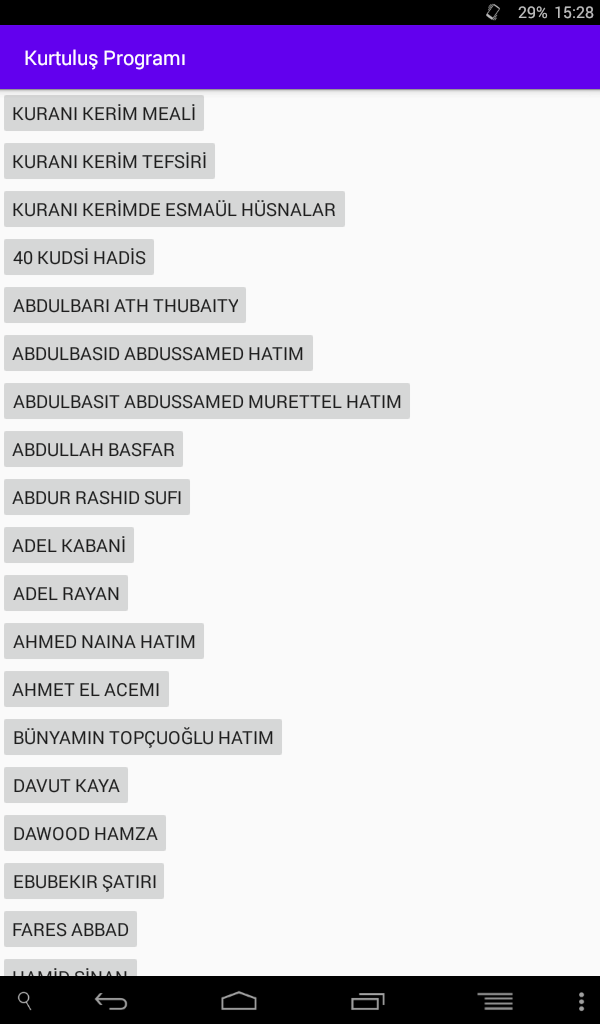Tap DAVUT KAYA button
This screenshot has width=600, height=1024.
coord(66,785)
